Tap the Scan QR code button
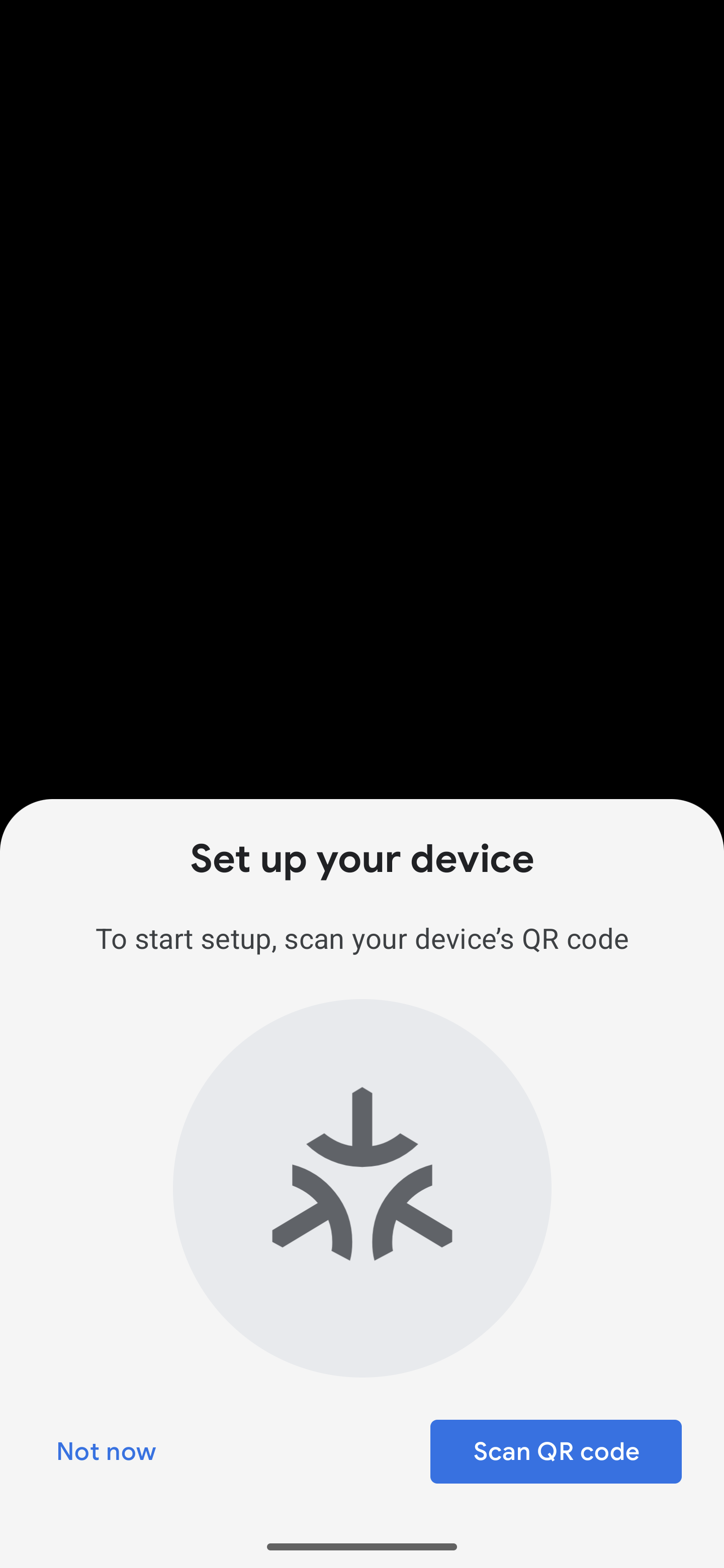 556,1451
